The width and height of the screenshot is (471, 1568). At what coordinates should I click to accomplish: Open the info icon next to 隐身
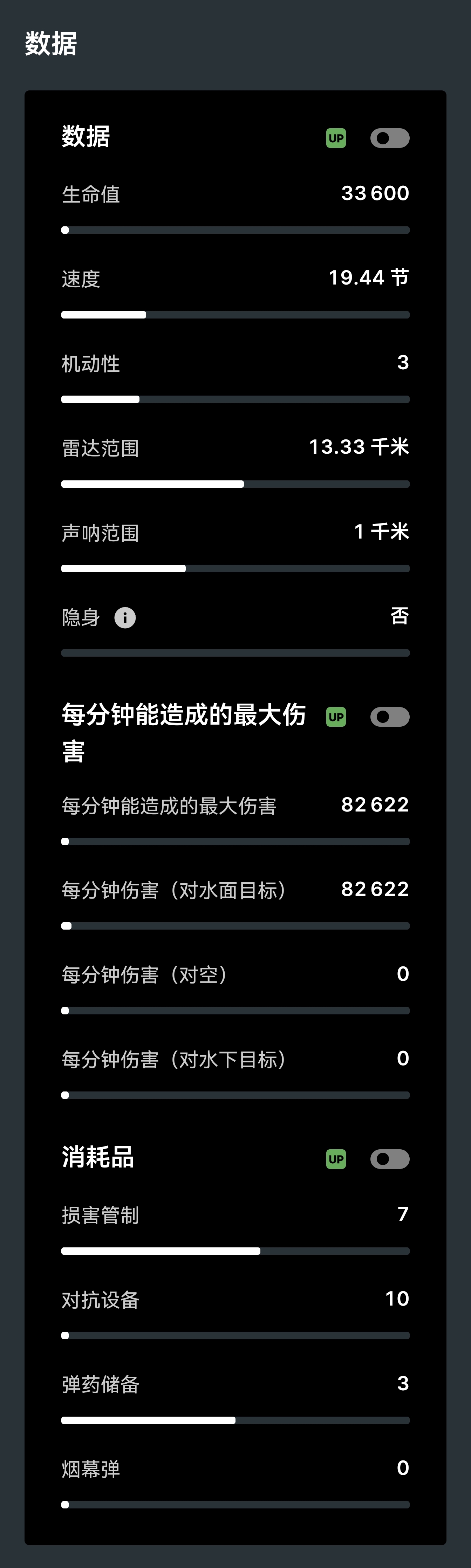[x=125, y=618]
